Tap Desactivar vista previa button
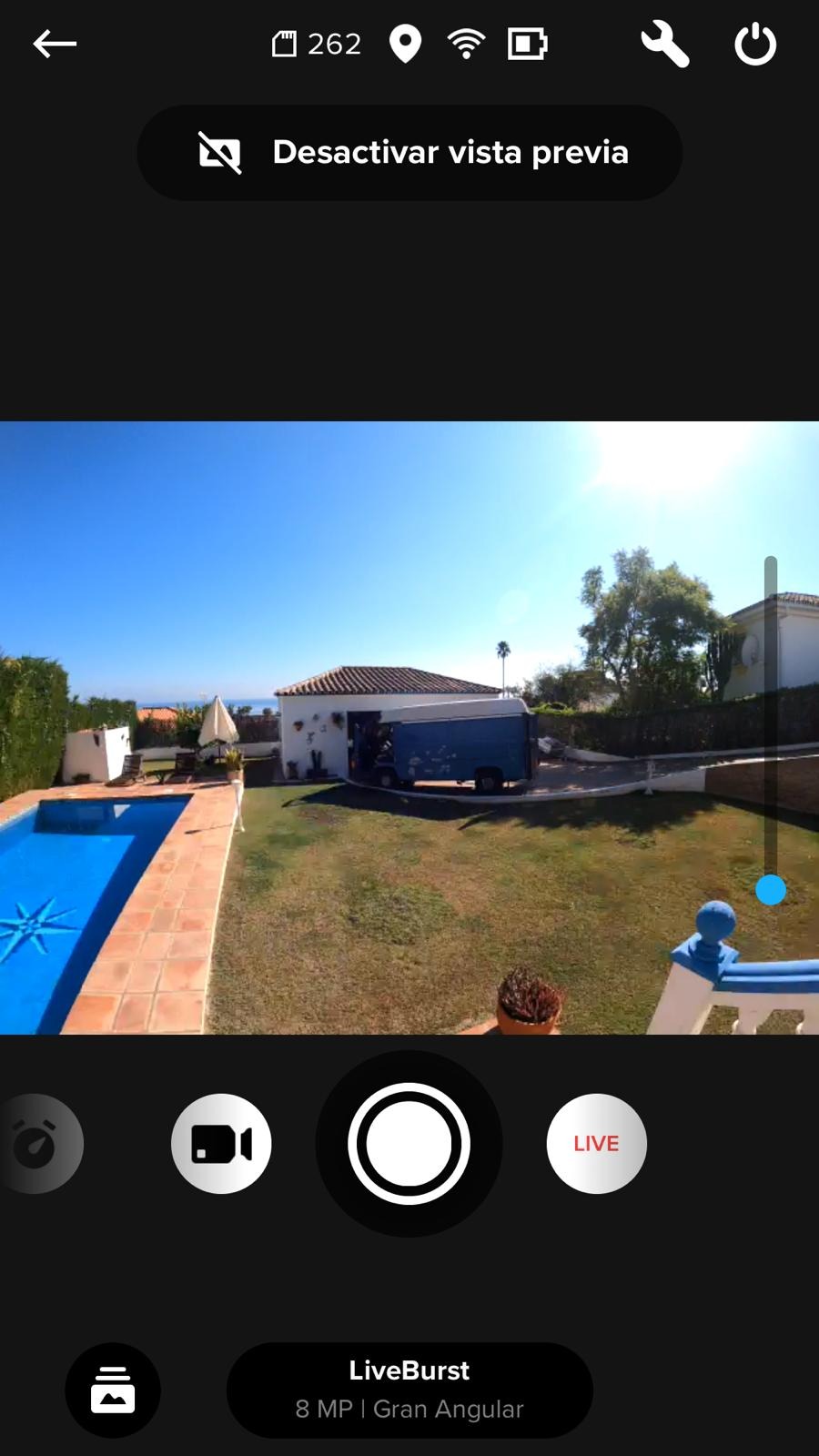Viewport: 819px width, 1456px height. tap(409, 153)
